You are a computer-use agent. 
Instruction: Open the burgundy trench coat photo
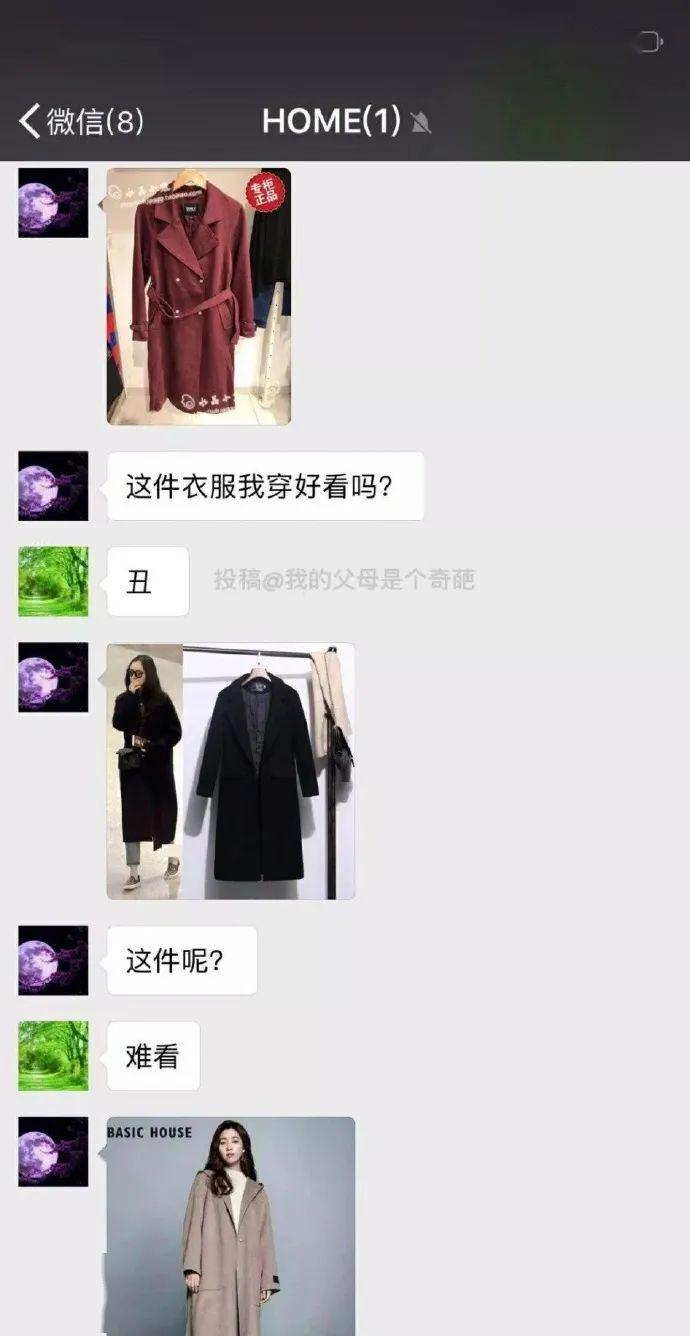coord(199,297)
